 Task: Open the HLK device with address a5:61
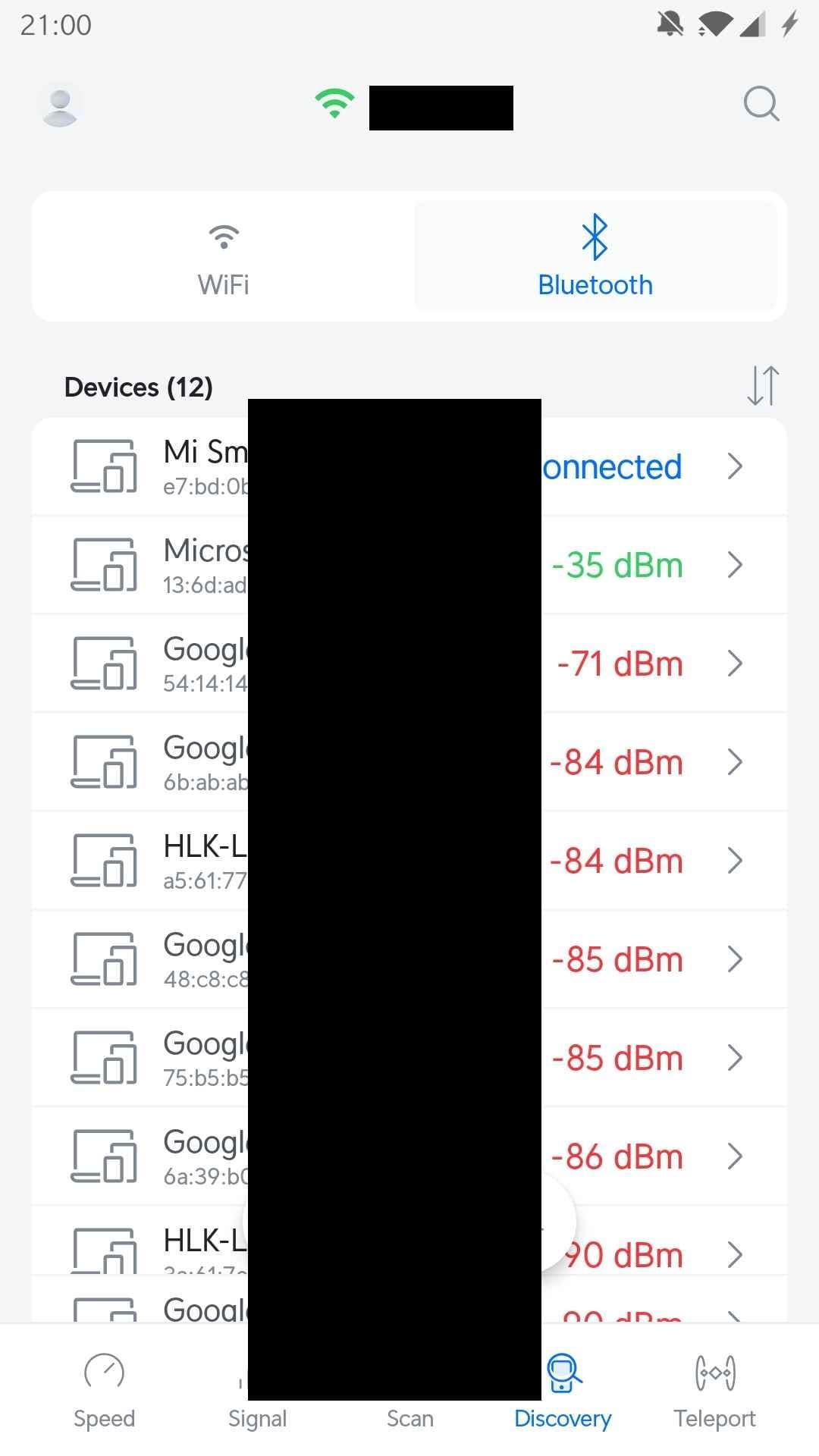(x=409, y=861)
